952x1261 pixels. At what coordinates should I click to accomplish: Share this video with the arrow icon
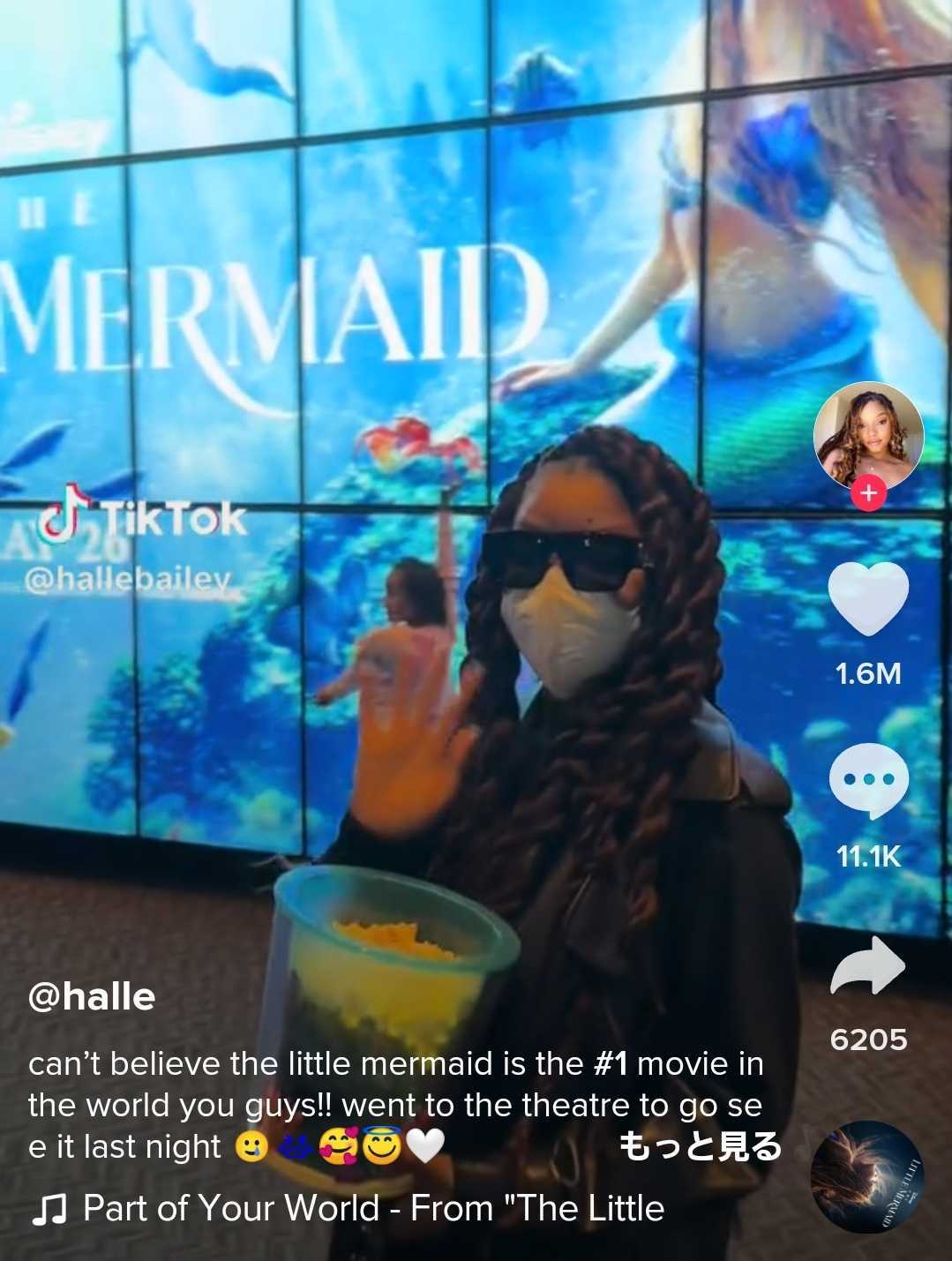pyautogui.click(x=868, y=967)
